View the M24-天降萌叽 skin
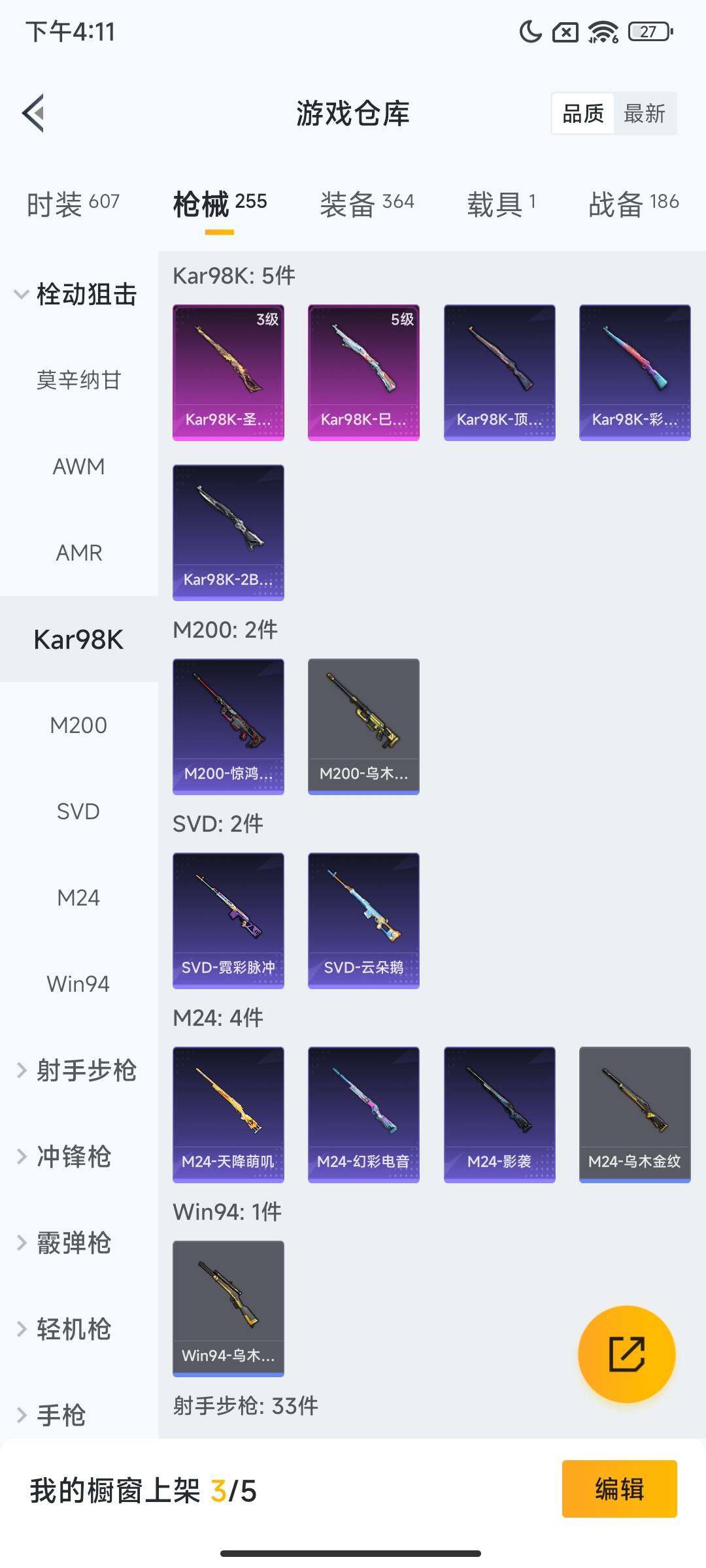The height and width of the screenshot is (1568, 706). [x=228, y=1114]
